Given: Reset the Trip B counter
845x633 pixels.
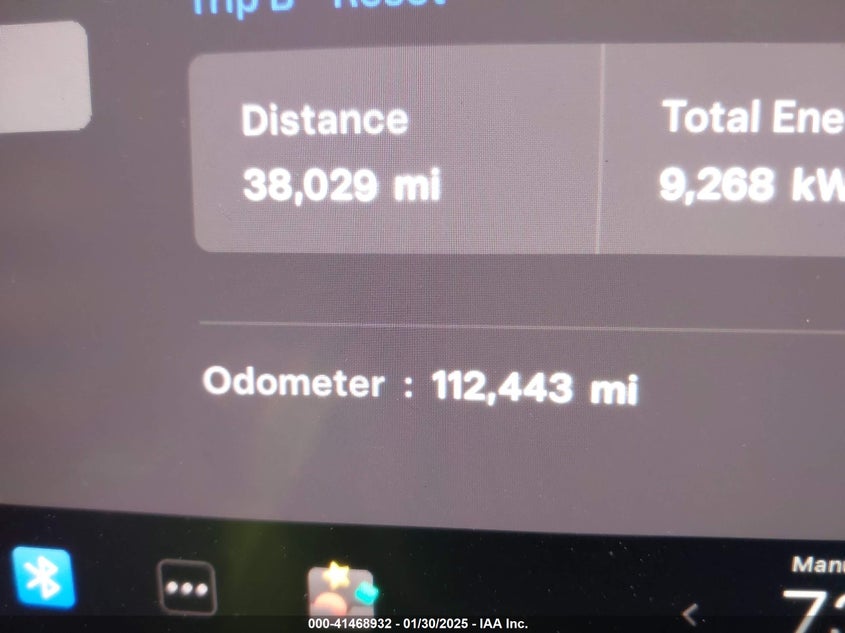Looking at the screenshot, I should coord(388,5).
